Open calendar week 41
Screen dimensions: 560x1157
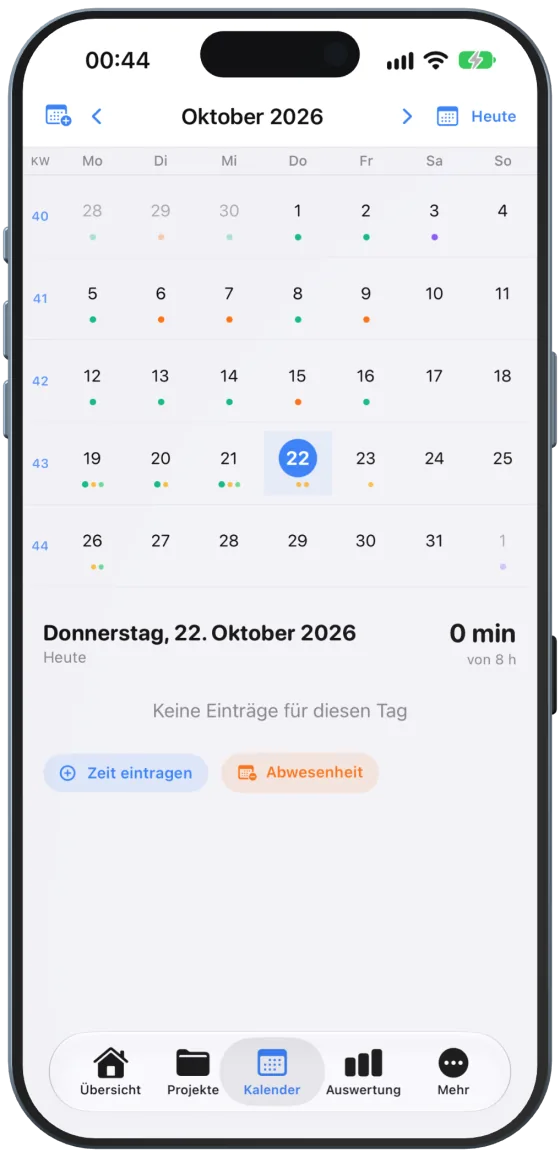pyautogui.click(x=40, y=299)
